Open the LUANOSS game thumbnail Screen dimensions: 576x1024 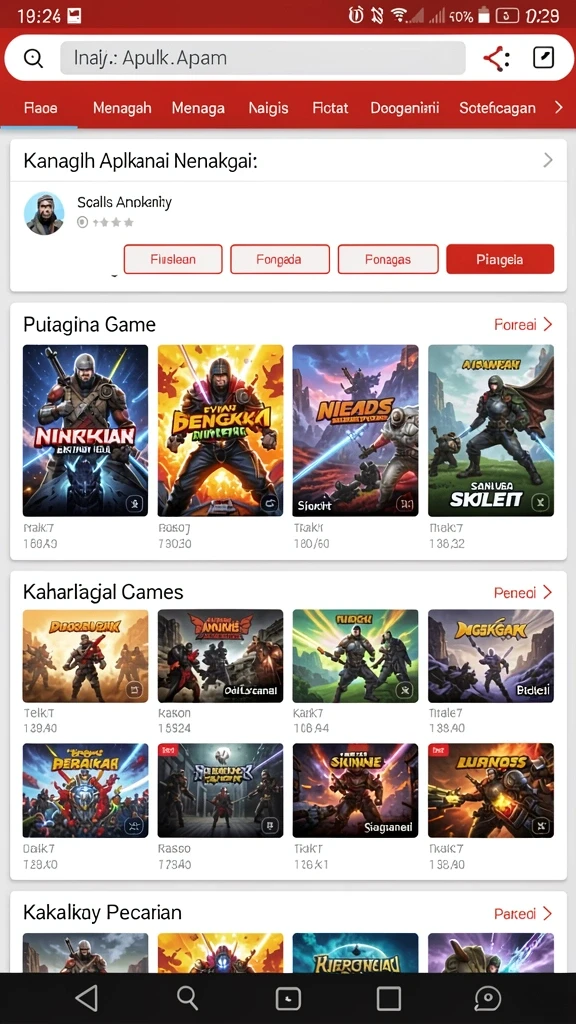490,790
